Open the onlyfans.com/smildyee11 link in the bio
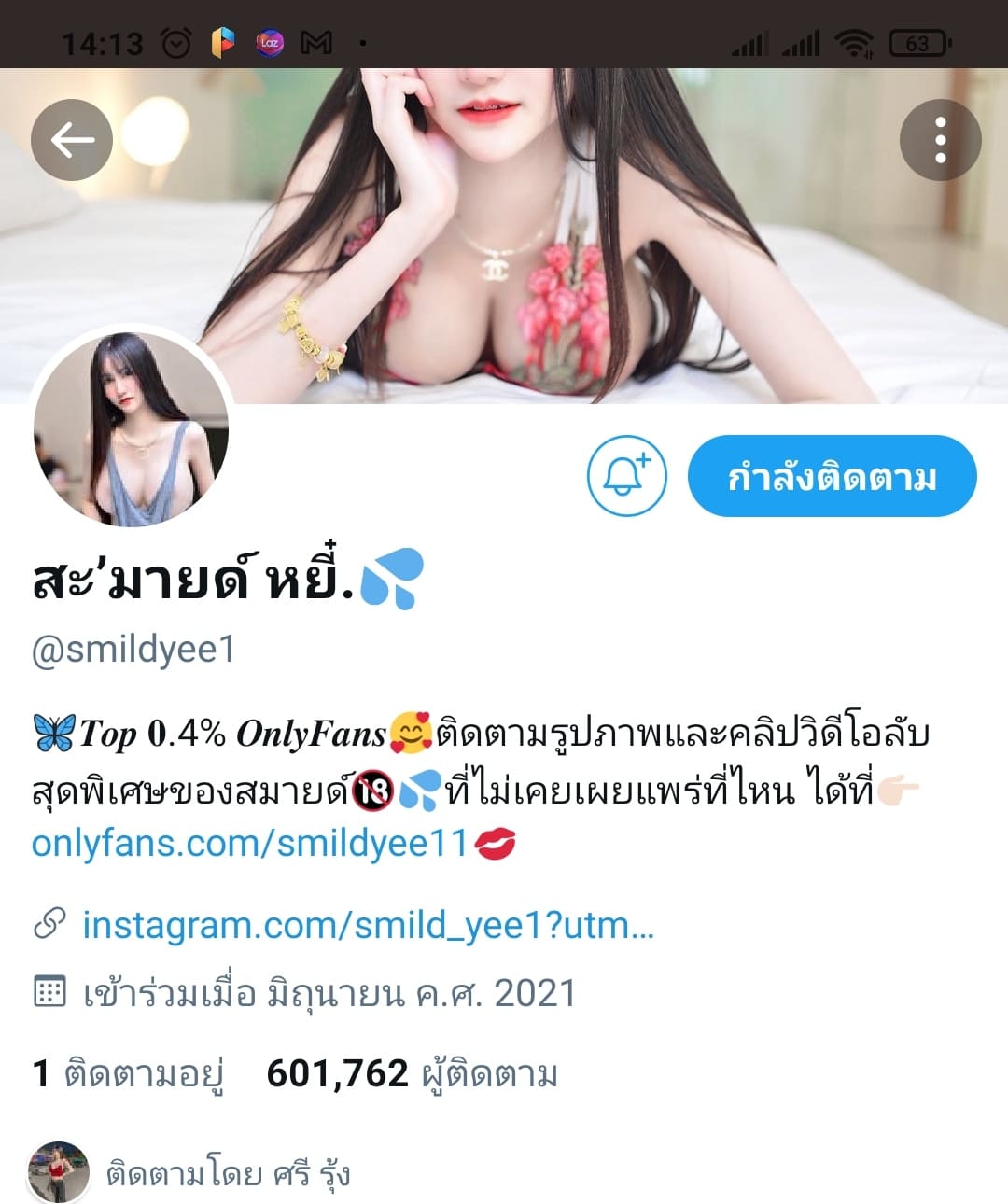Viewport: 1008px width, 1204px height. click(x=250, y=844)
